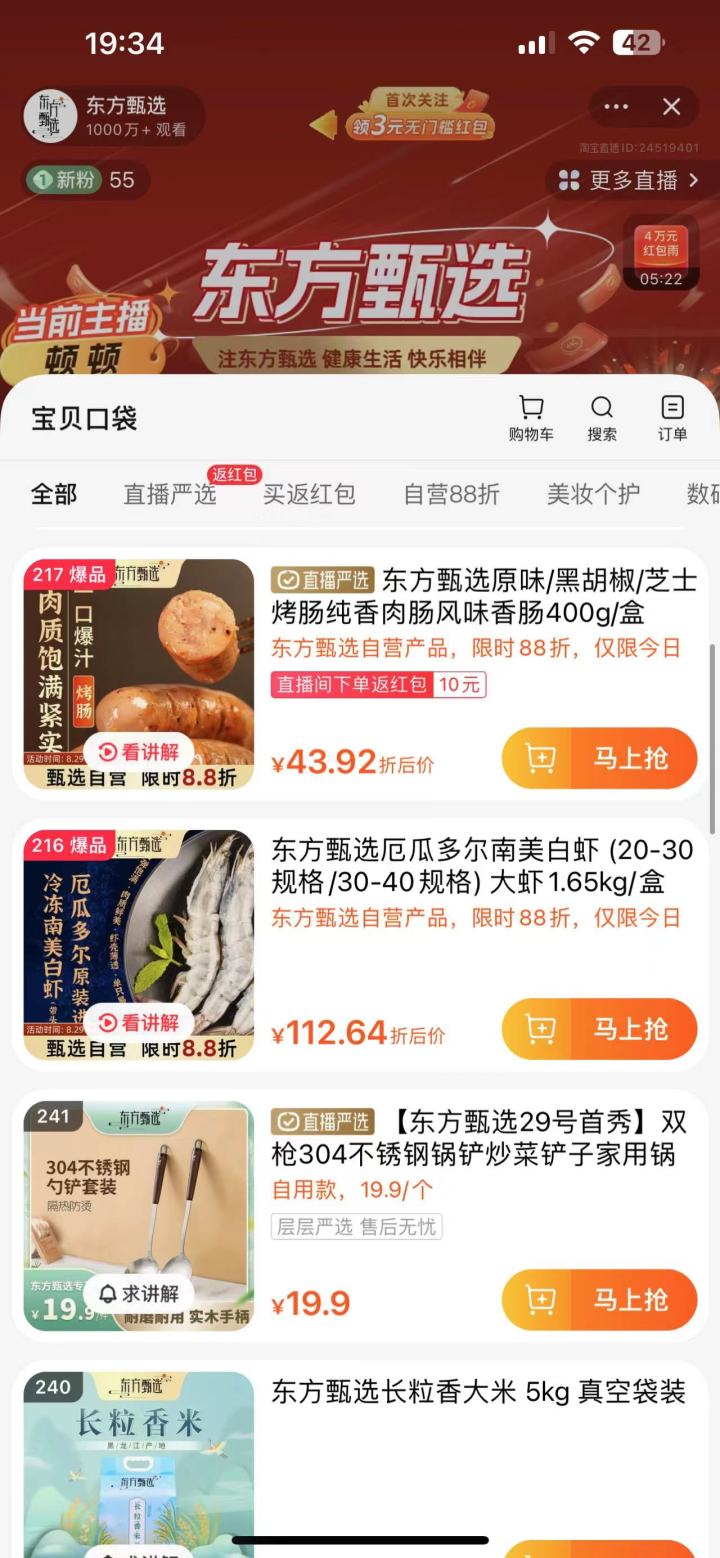Viewport: 720px width, 1558px height.
Task: Open the 更多直播 list
Action: (630, 180)
